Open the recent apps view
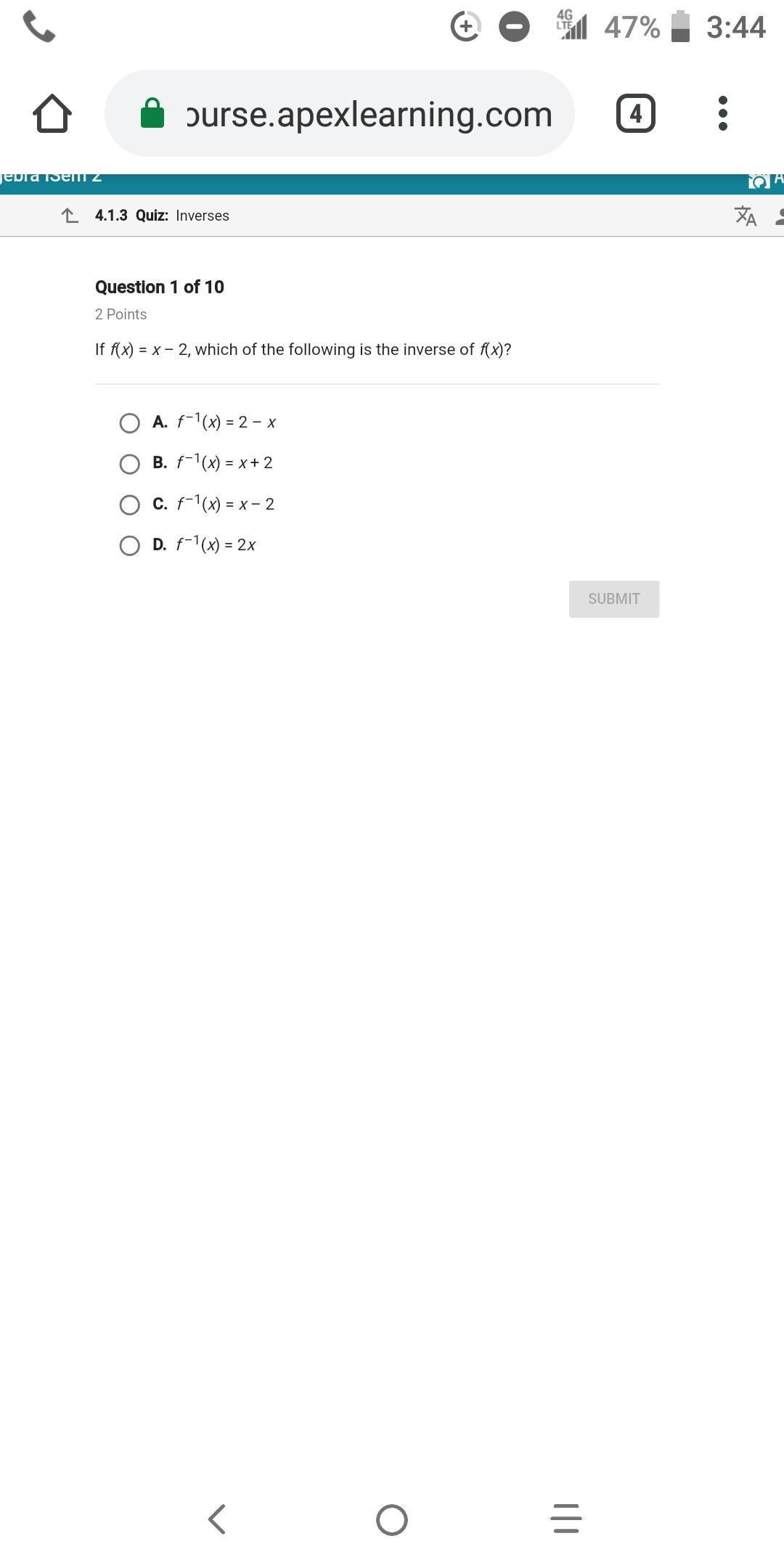 566,1519
